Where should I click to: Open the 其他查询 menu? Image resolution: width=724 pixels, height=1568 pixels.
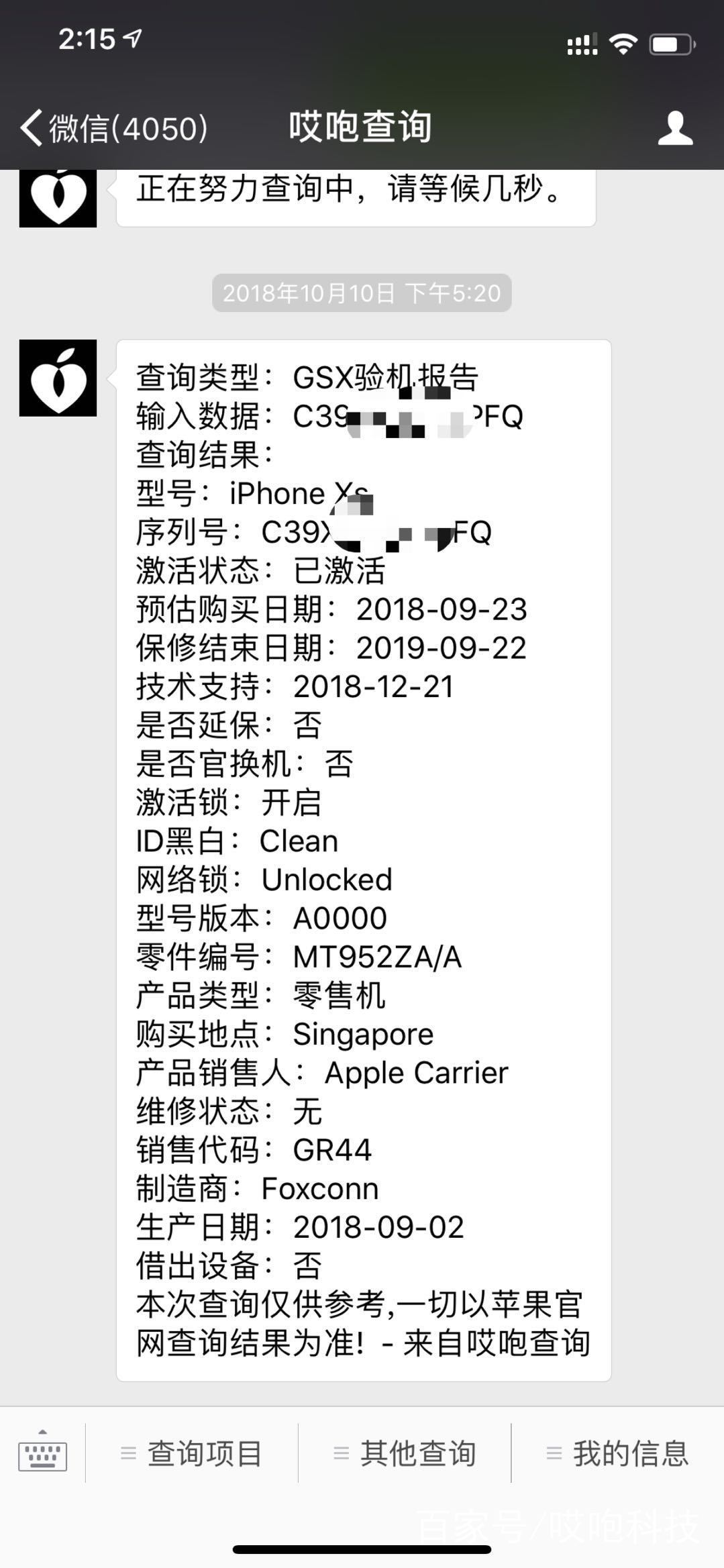click(x=405, y=1453)
